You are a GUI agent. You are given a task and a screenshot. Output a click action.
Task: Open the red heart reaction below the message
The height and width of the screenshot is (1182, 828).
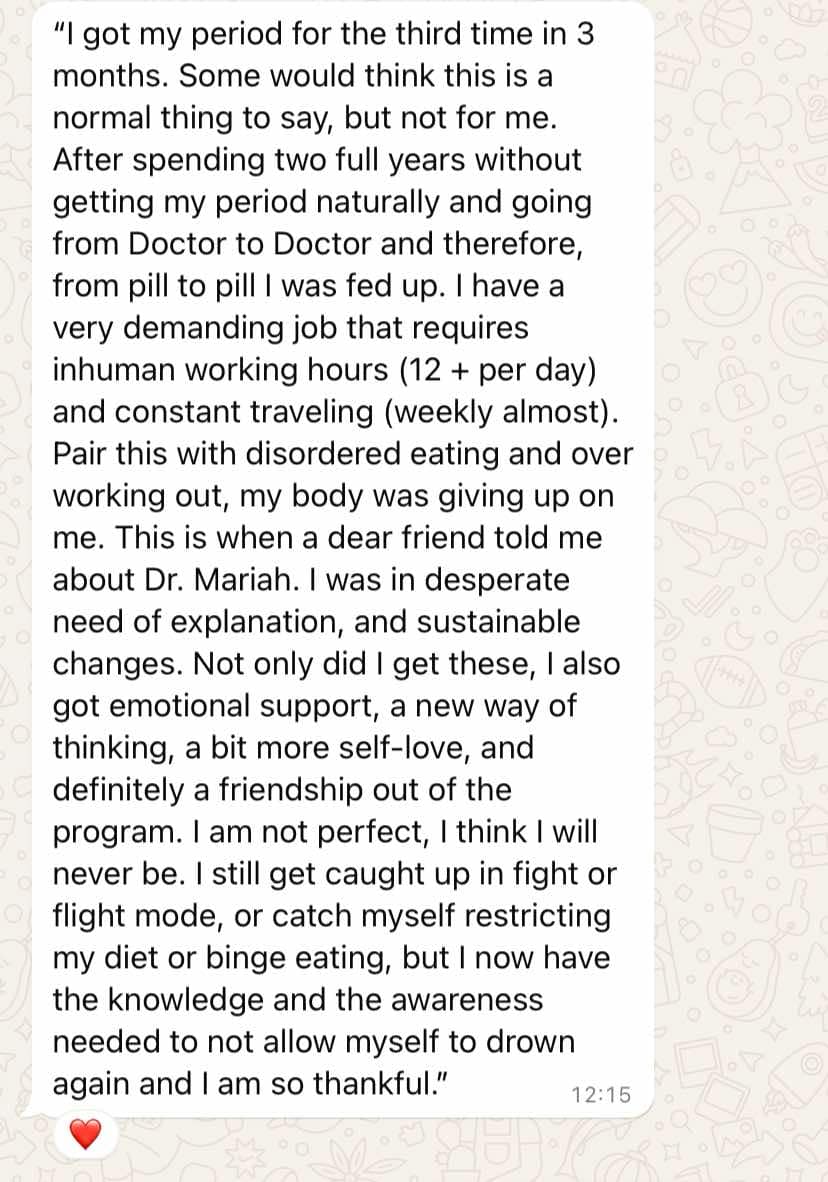click(x=86, y=1133)
